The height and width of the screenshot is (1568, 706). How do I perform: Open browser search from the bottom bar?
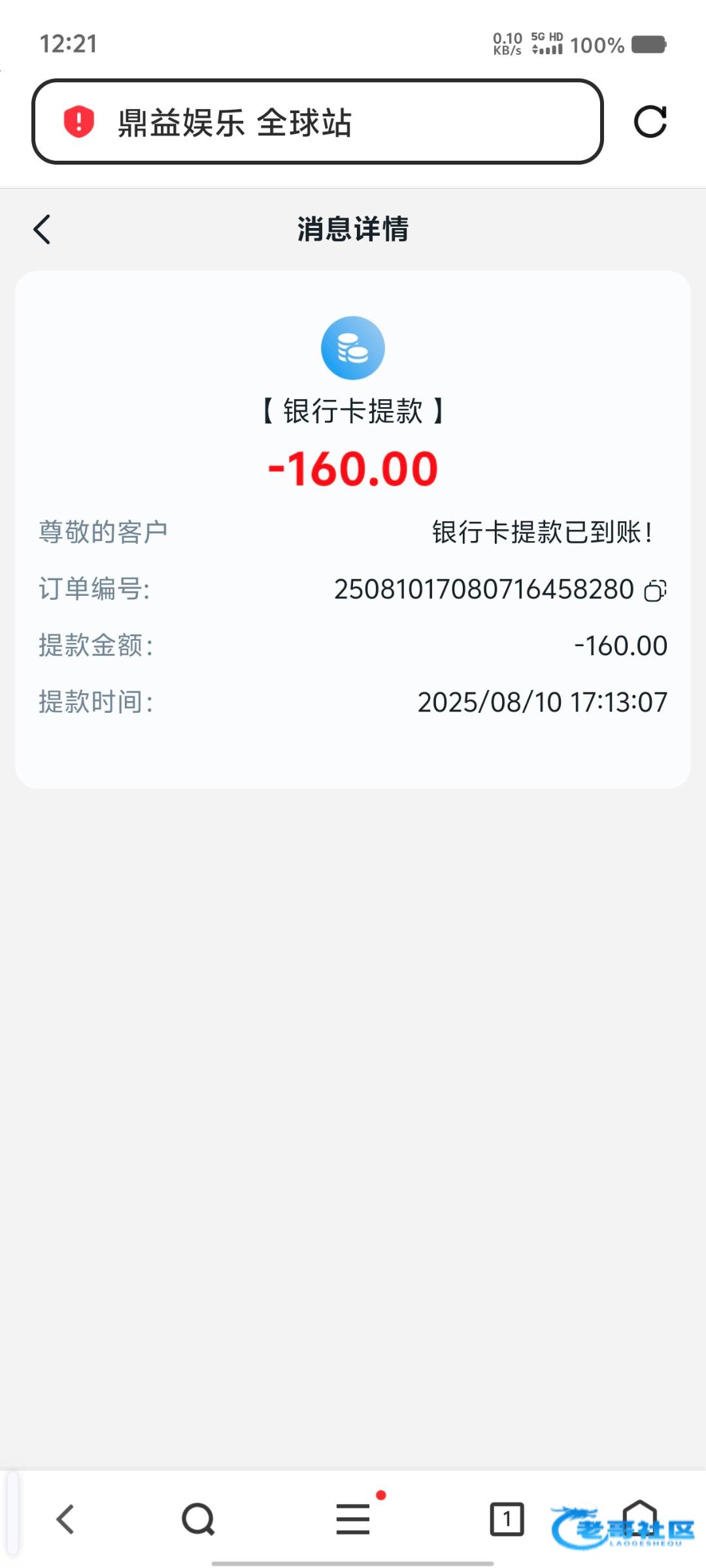tap(198, 1519)
